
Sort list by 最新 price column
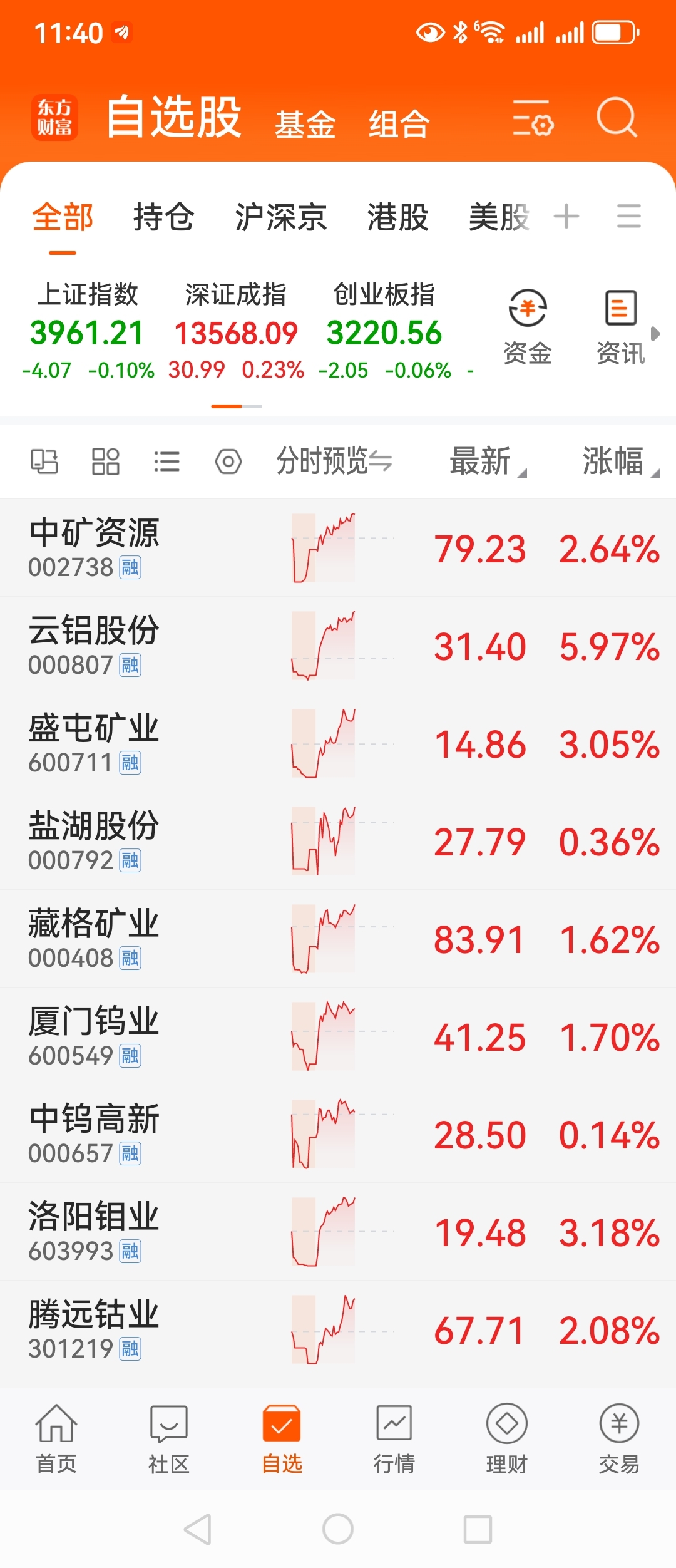click(488, 461)
